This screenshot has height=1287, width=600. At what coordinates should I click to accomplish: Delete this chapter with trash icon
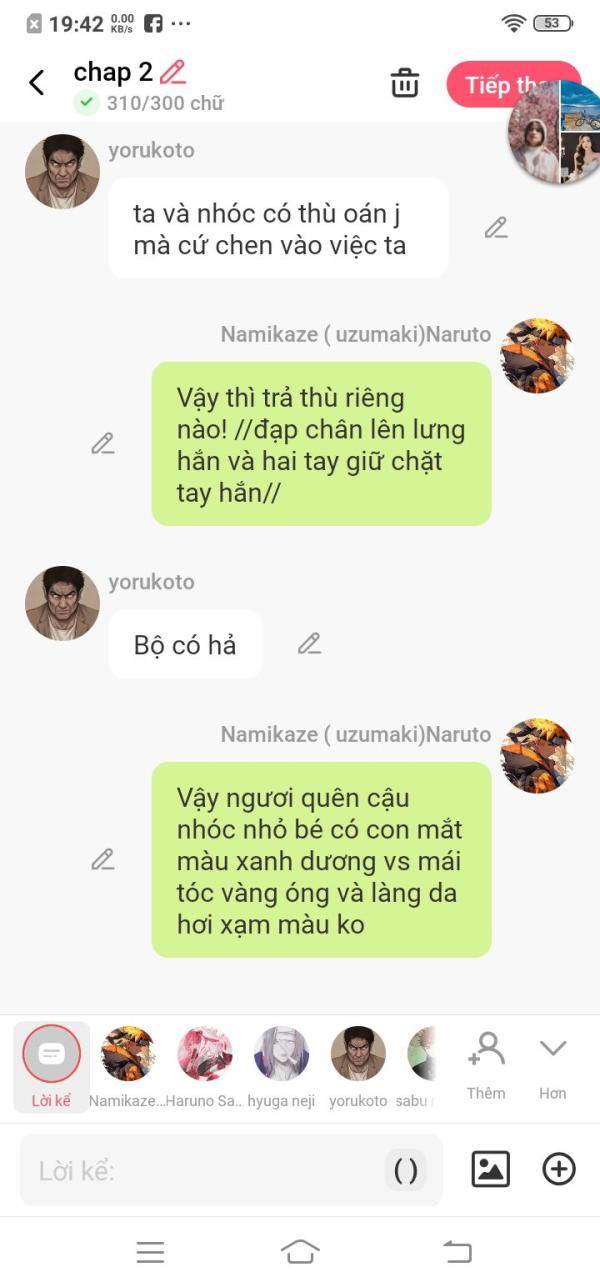pyautogui.click(x=405, y=83)
